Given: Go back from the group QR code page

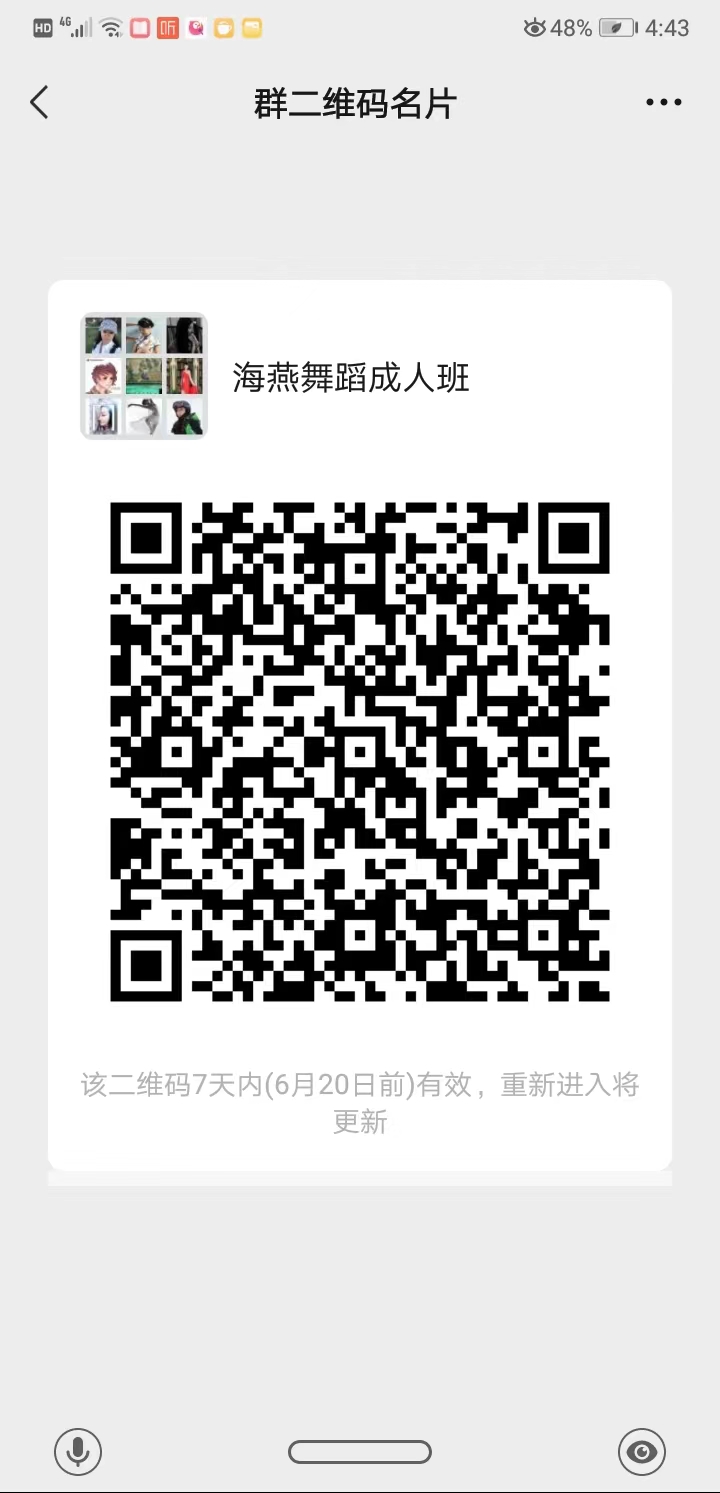Looking at the screenshot, I should point(39,102).
